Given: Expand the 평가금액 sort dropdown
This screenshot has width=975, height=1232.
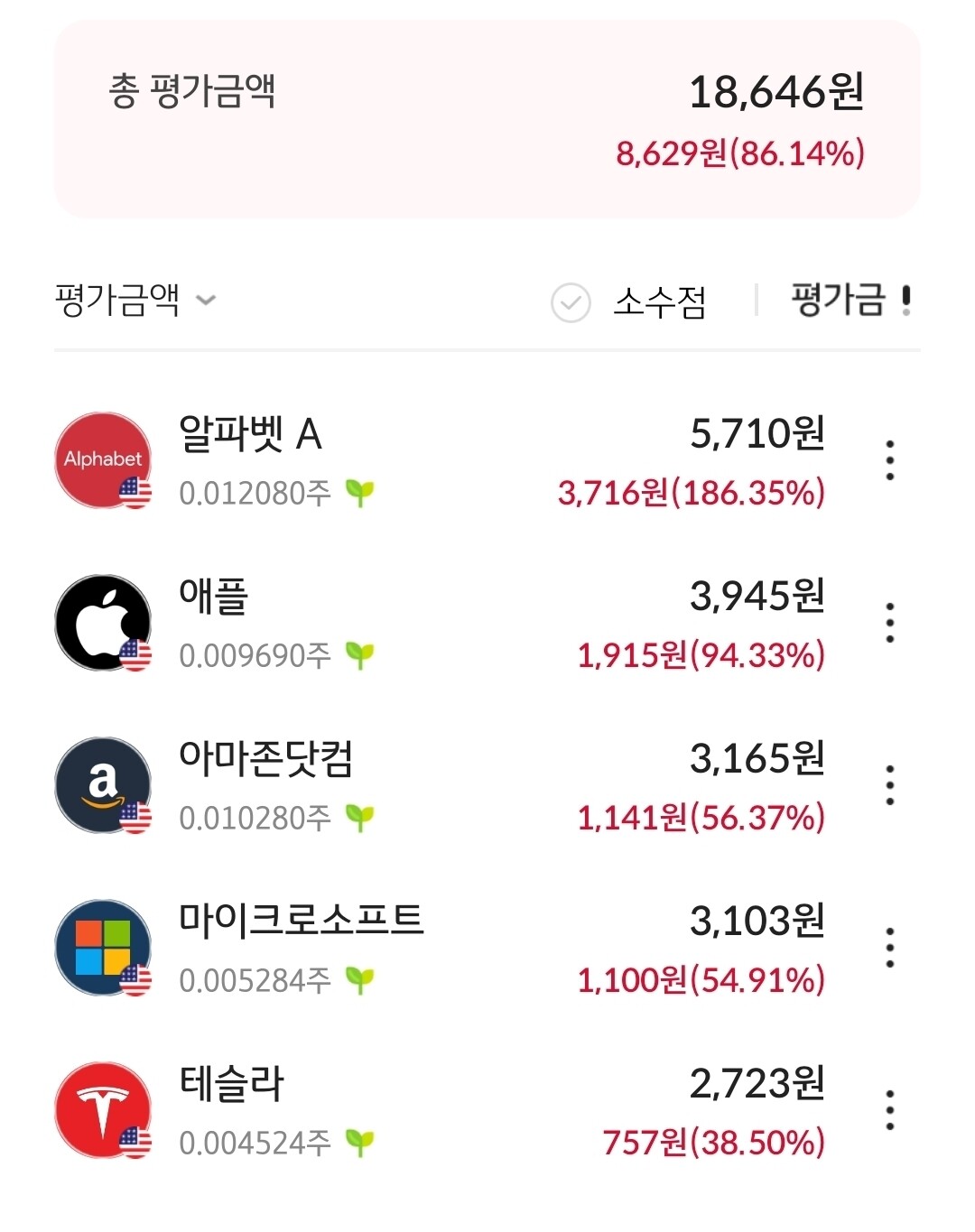Looking at the screenshot, I should pos(135,300).
